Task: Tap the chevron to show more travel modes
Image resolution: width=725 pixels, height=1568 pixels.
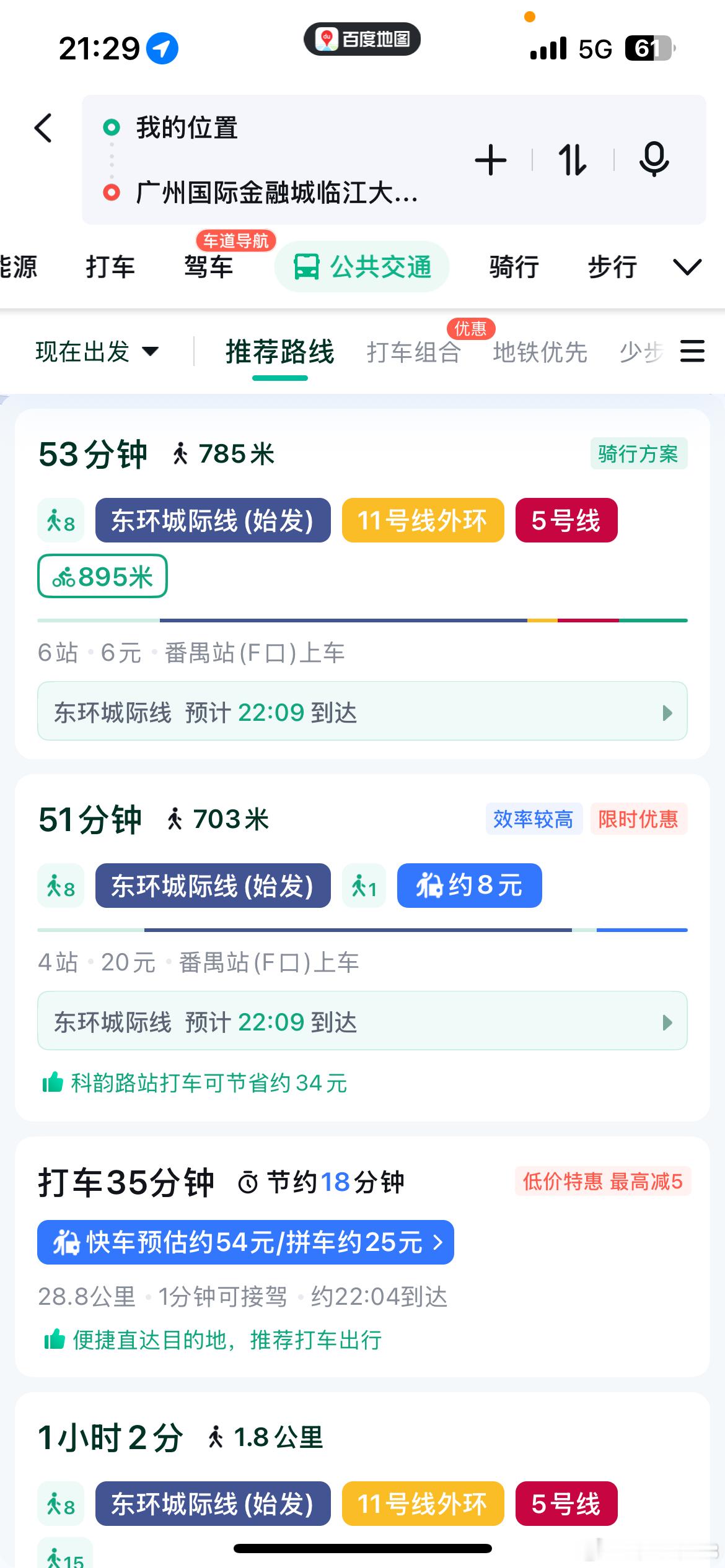Action: pos(685,266)
